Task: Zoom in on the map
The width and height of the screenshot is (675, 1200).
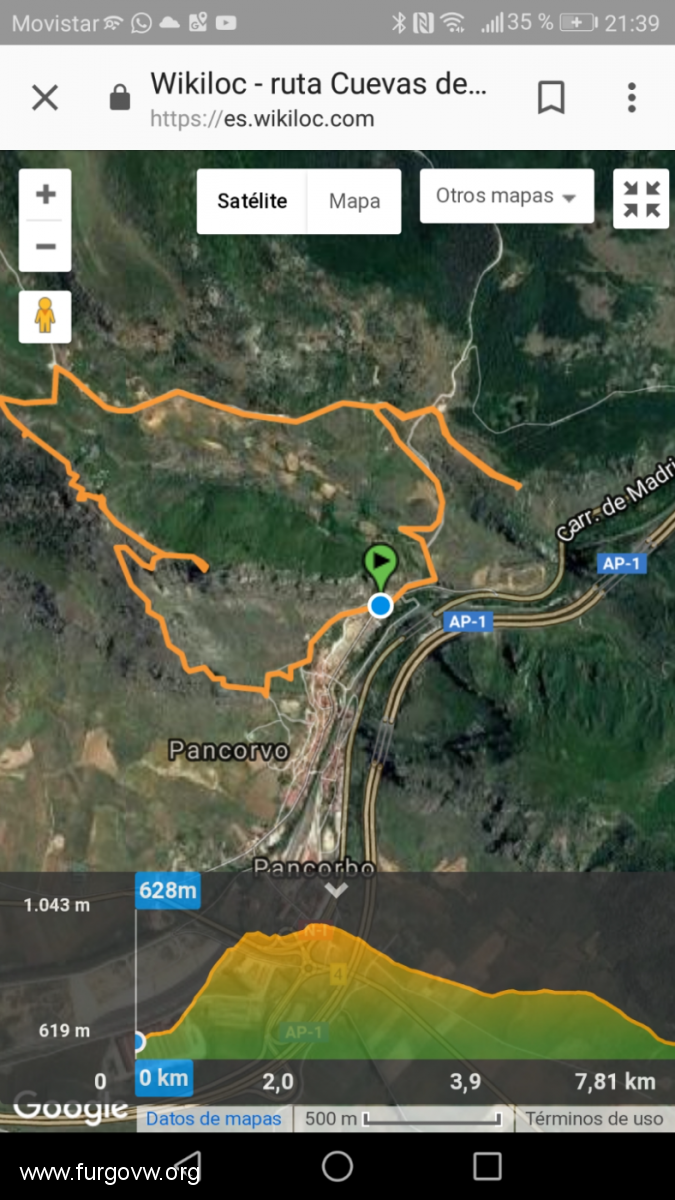Action: [x=45, y=195]
